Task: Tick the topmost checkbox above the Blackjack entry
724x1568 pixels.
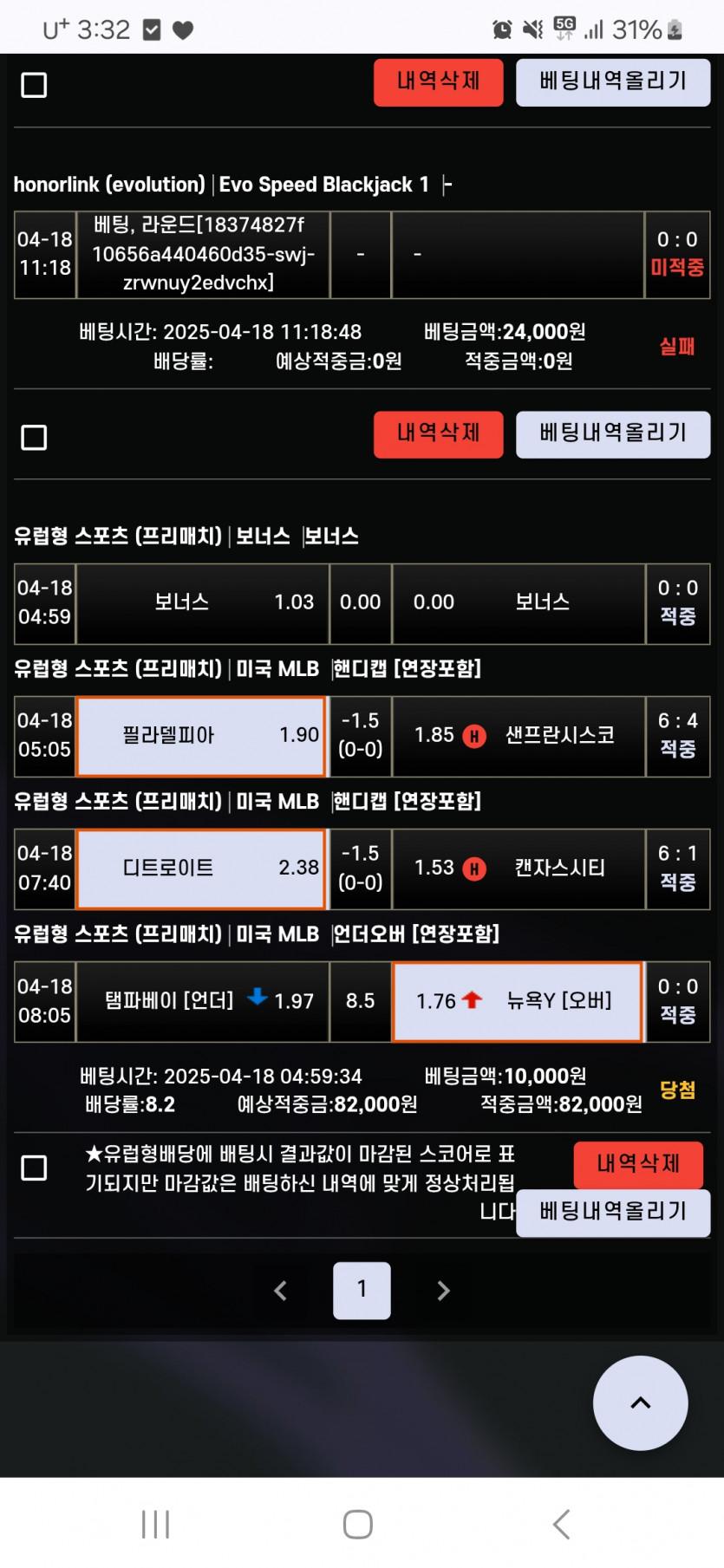Action: 34,85
